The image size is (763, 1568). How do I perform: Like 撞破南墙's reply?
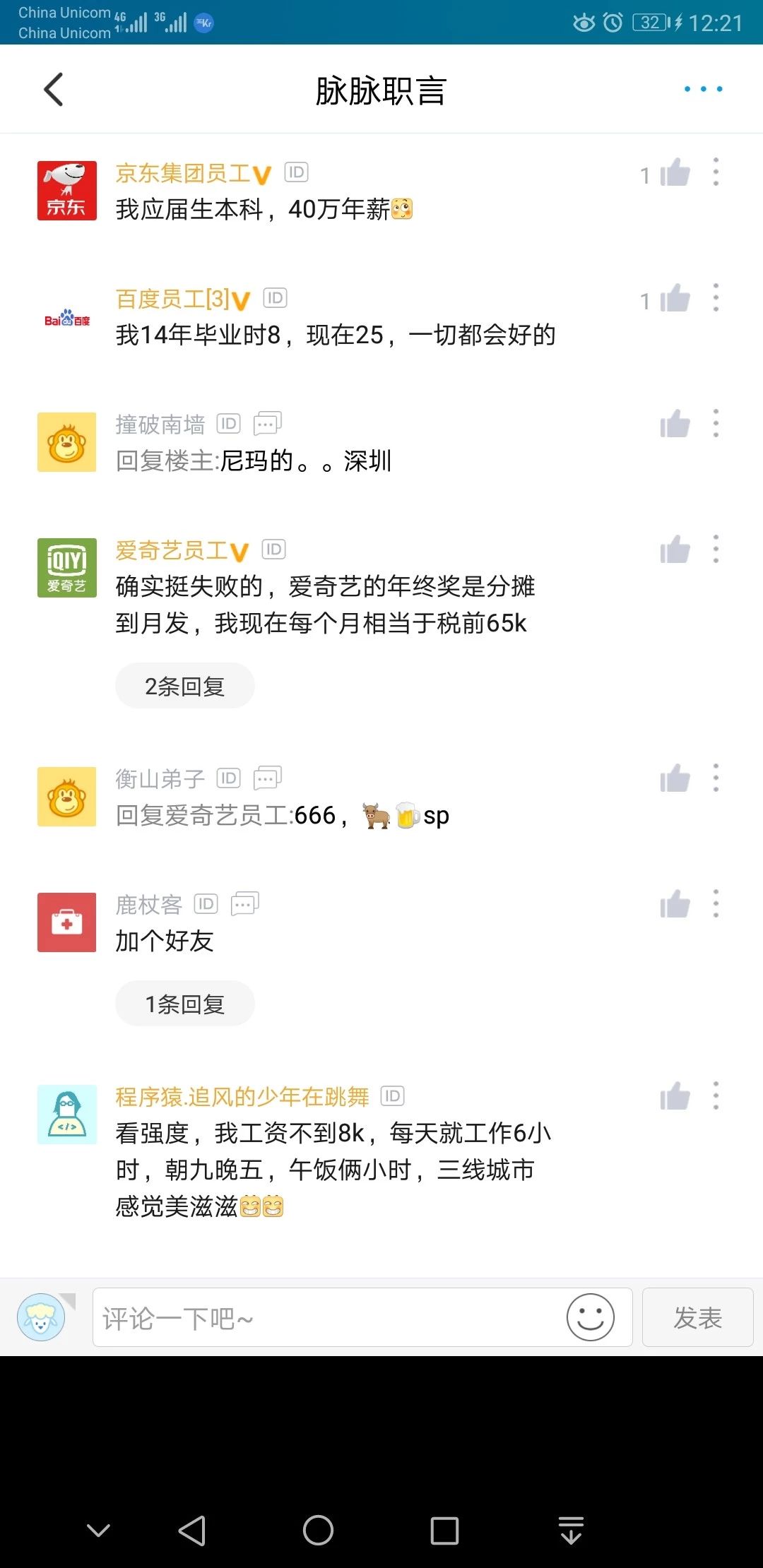pos(675,424)
